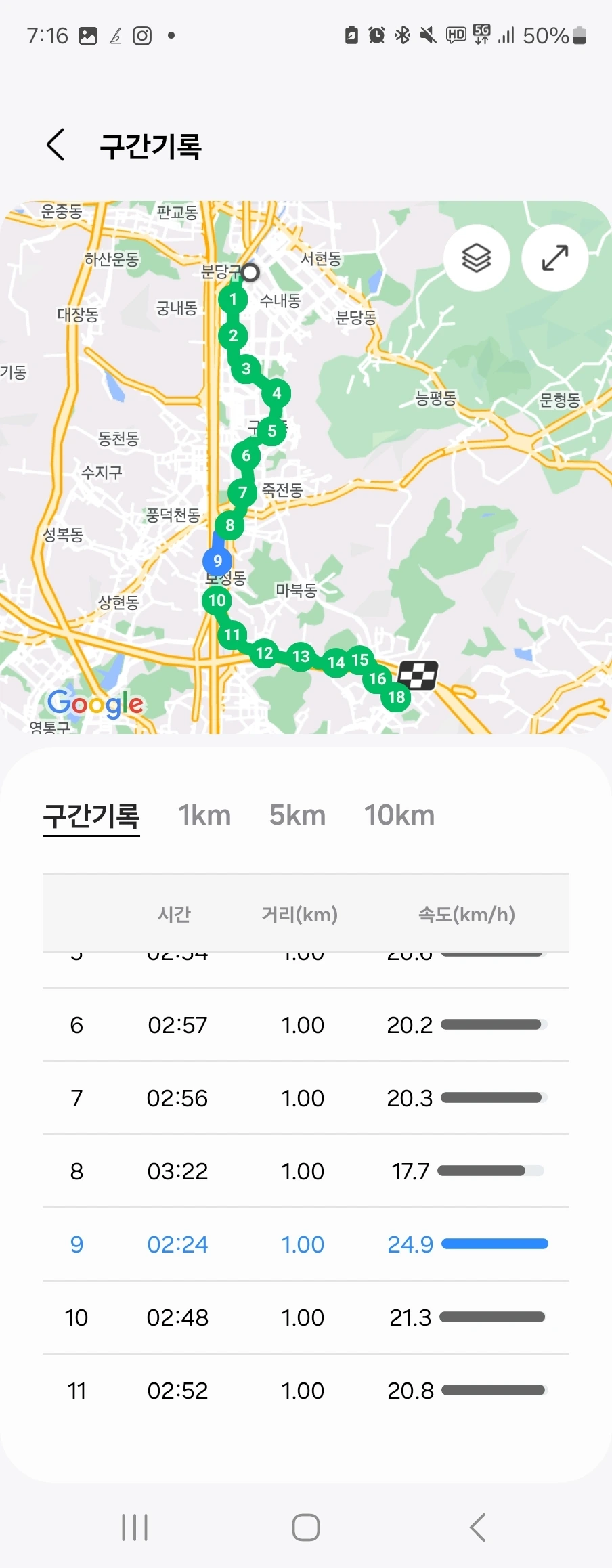Screen dimensions: 612x1568
Task: Expand the map to full screen
Action: pos(554,258)
